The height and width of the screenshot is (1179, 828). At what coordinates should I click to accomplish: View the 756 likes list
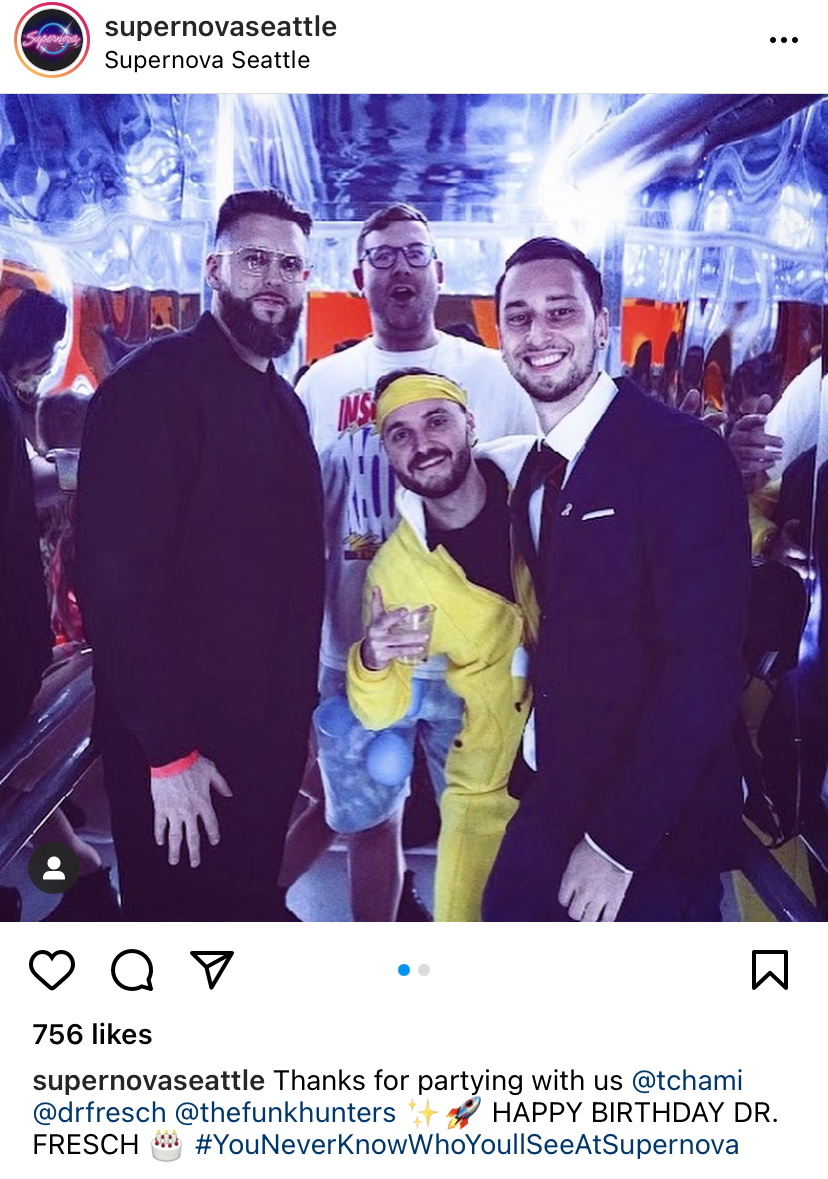pyautogui.click(x=92, y=1034)
